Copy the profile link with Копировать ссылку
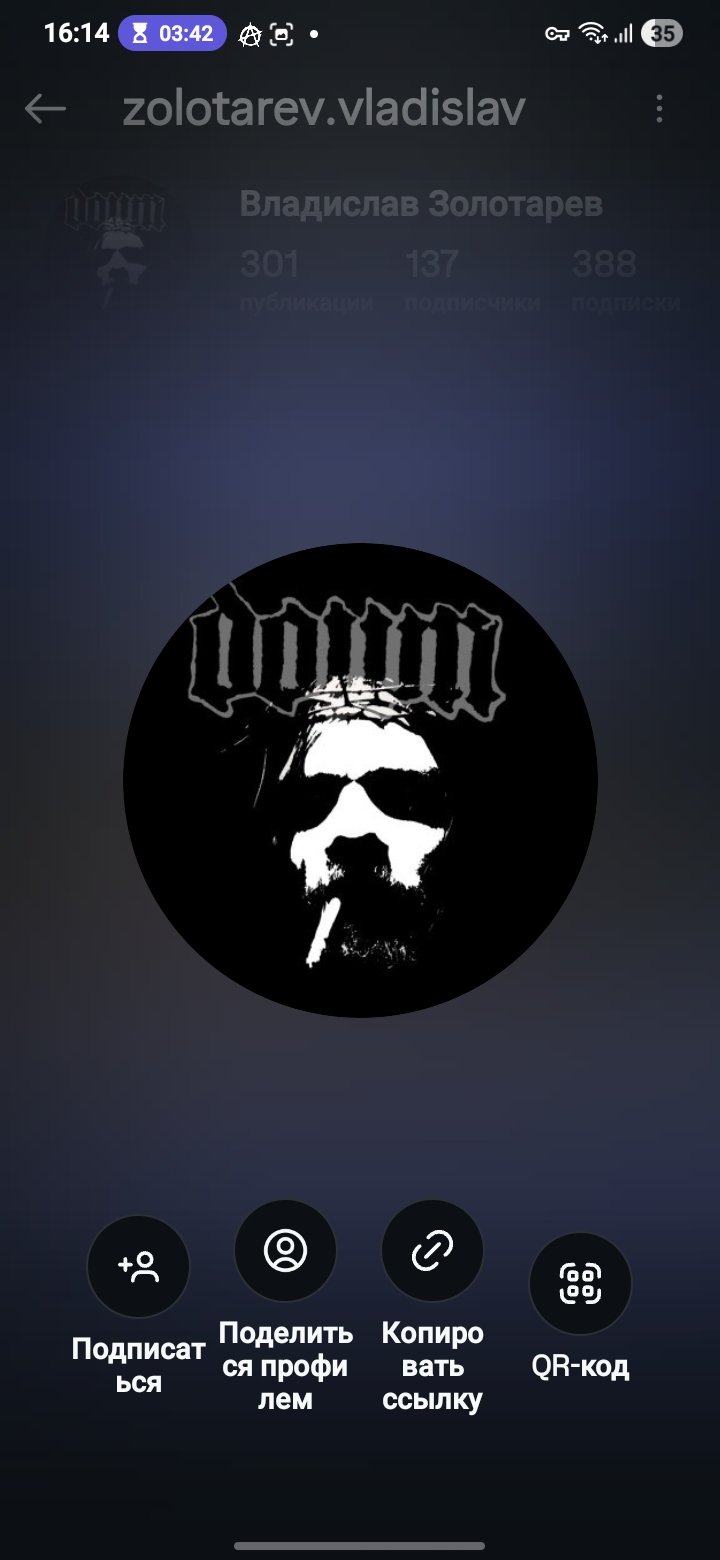Viewport: 720px width, 1560px height. [x=432, y=1251]
